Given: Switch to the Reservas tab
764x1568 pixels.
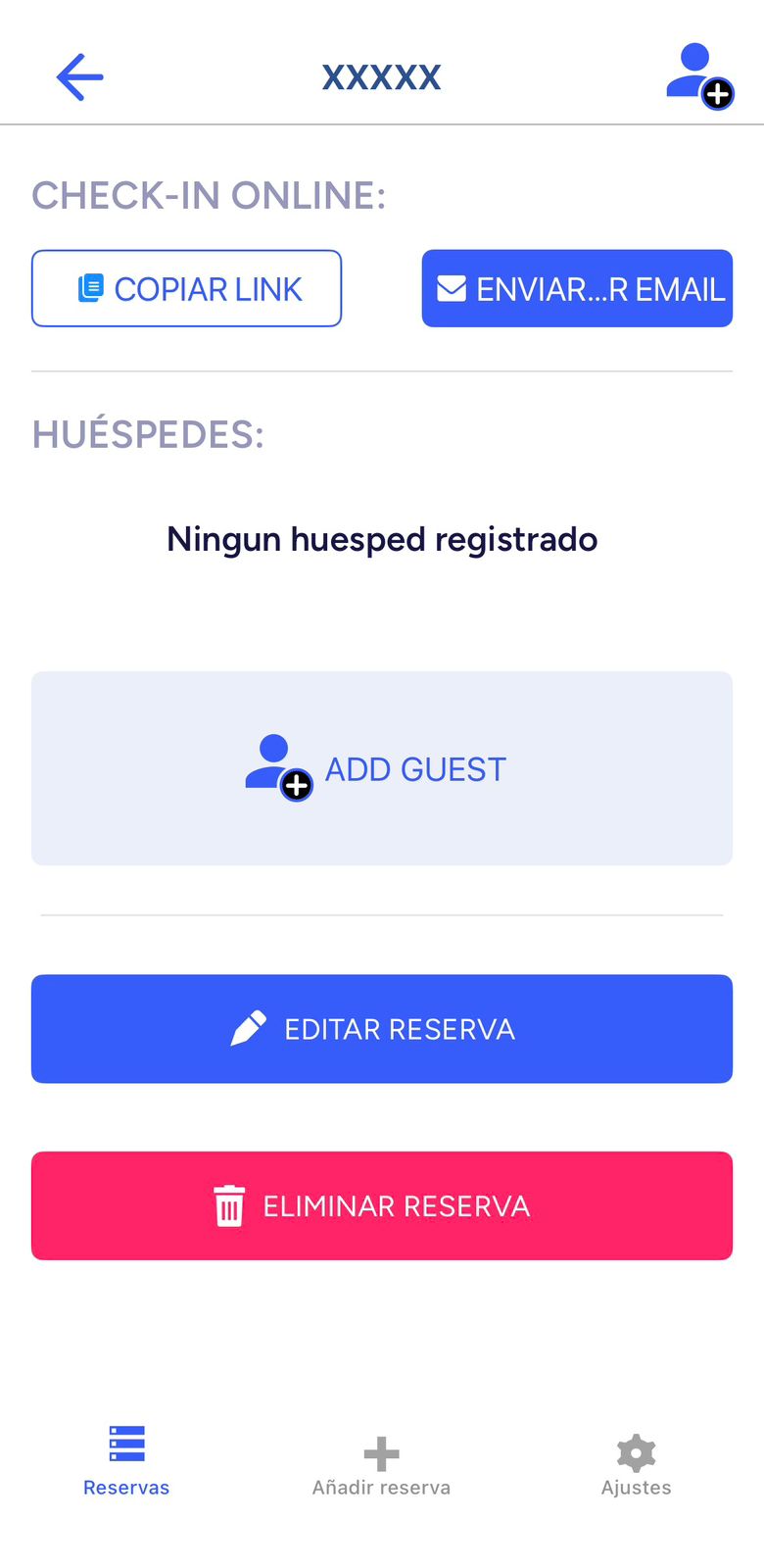Looking at the screenshot, I should point(126,1461).
